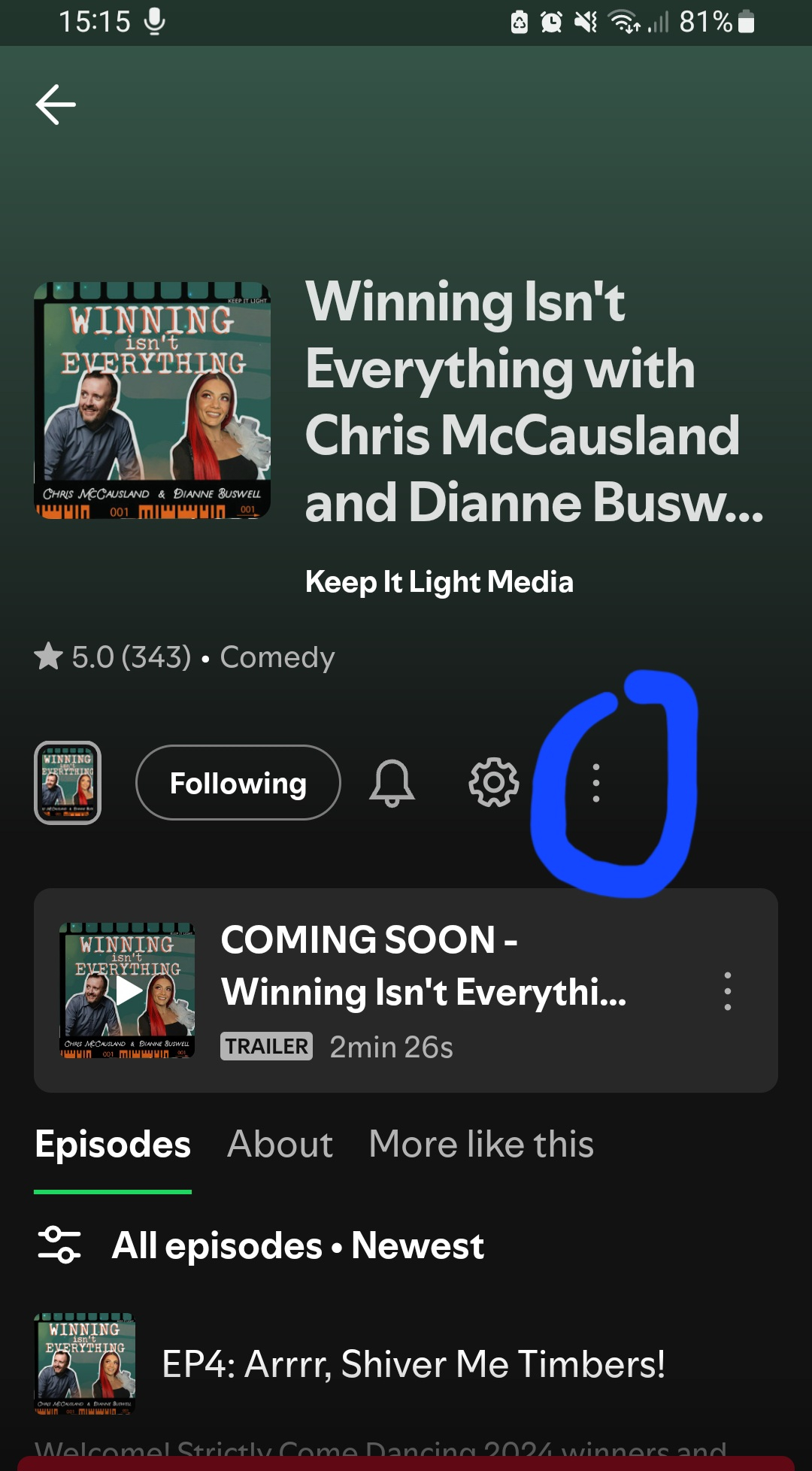Open the Keep It Light Media publisher

[439, 581]
